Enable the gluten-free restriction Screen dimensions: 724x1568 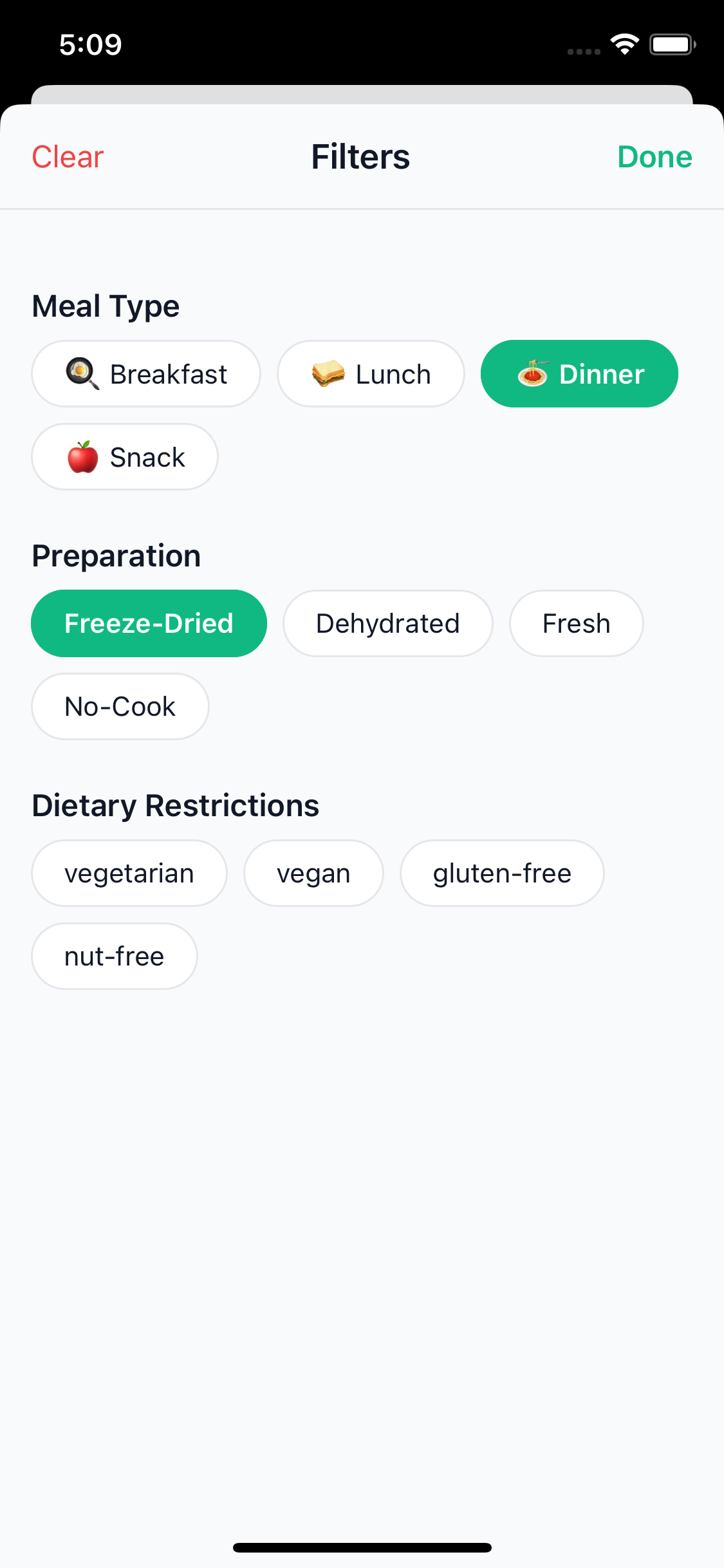tap(502, 873)
